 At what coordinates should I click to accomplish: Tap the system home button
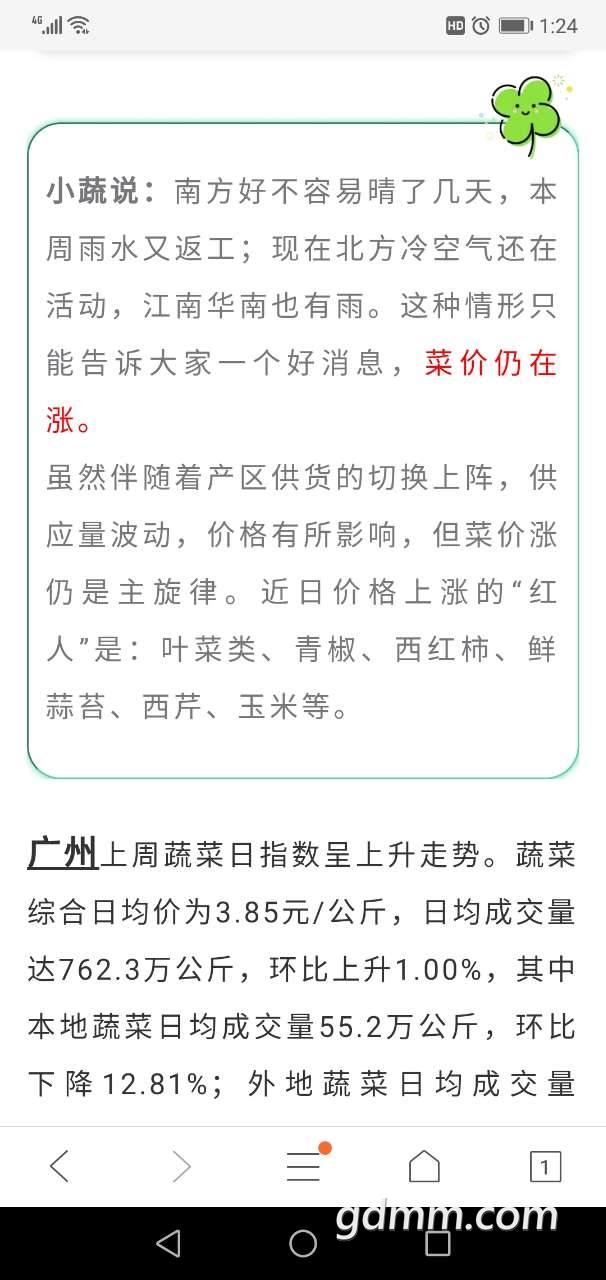pyautogui.click(x=303, y=1243)
